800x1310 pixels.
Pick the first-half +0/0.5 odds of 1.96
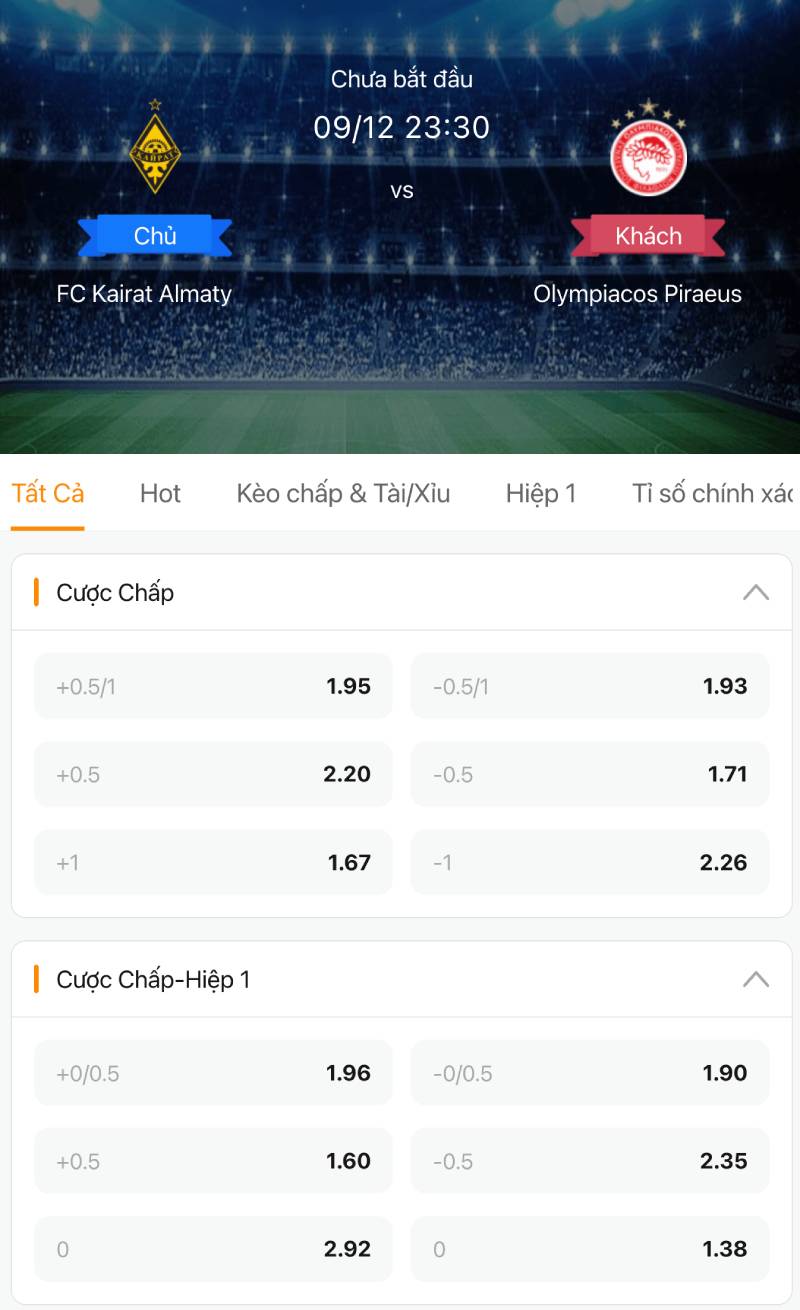213,1073
